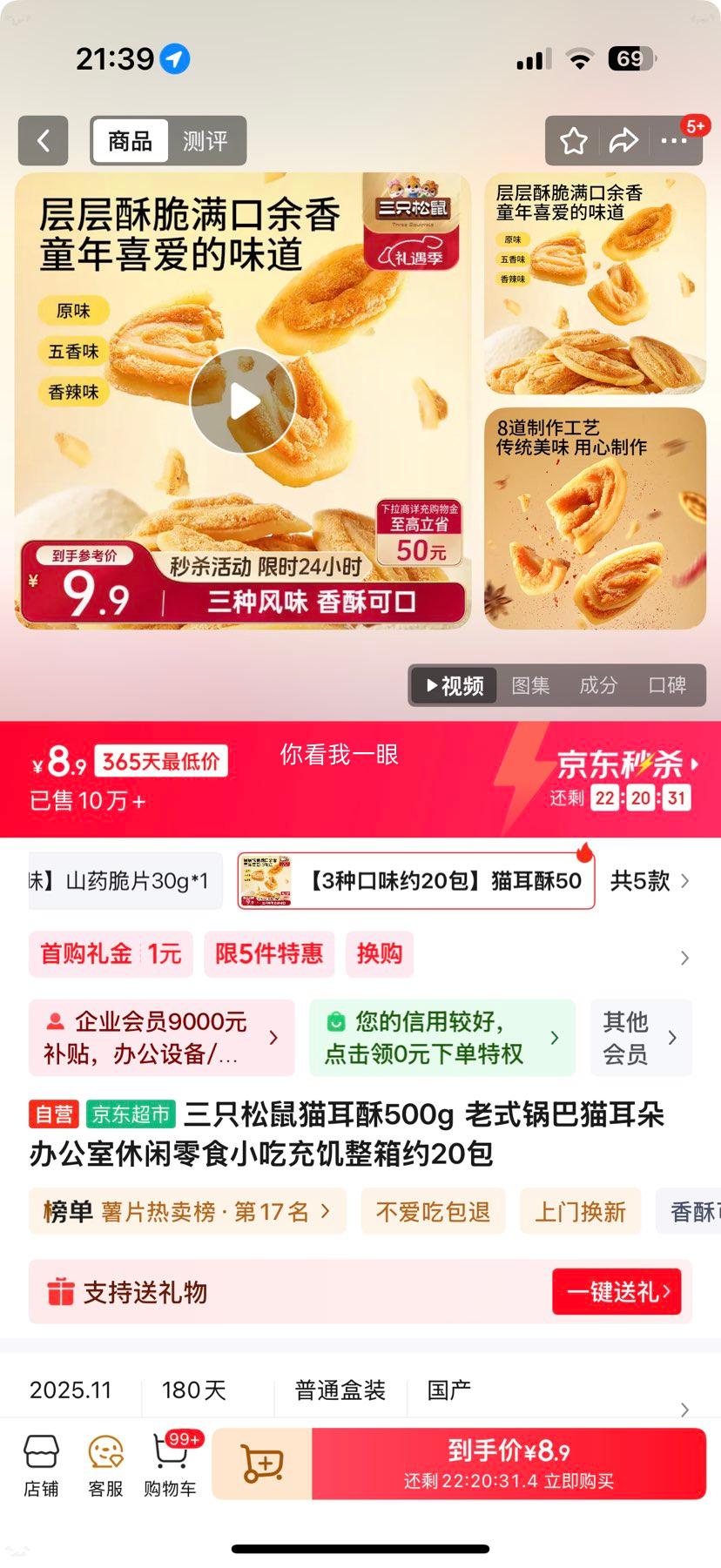Claim the 首购礼金 1元 coupon
This screenshot has width=721, height=1568.
point(111,954)
